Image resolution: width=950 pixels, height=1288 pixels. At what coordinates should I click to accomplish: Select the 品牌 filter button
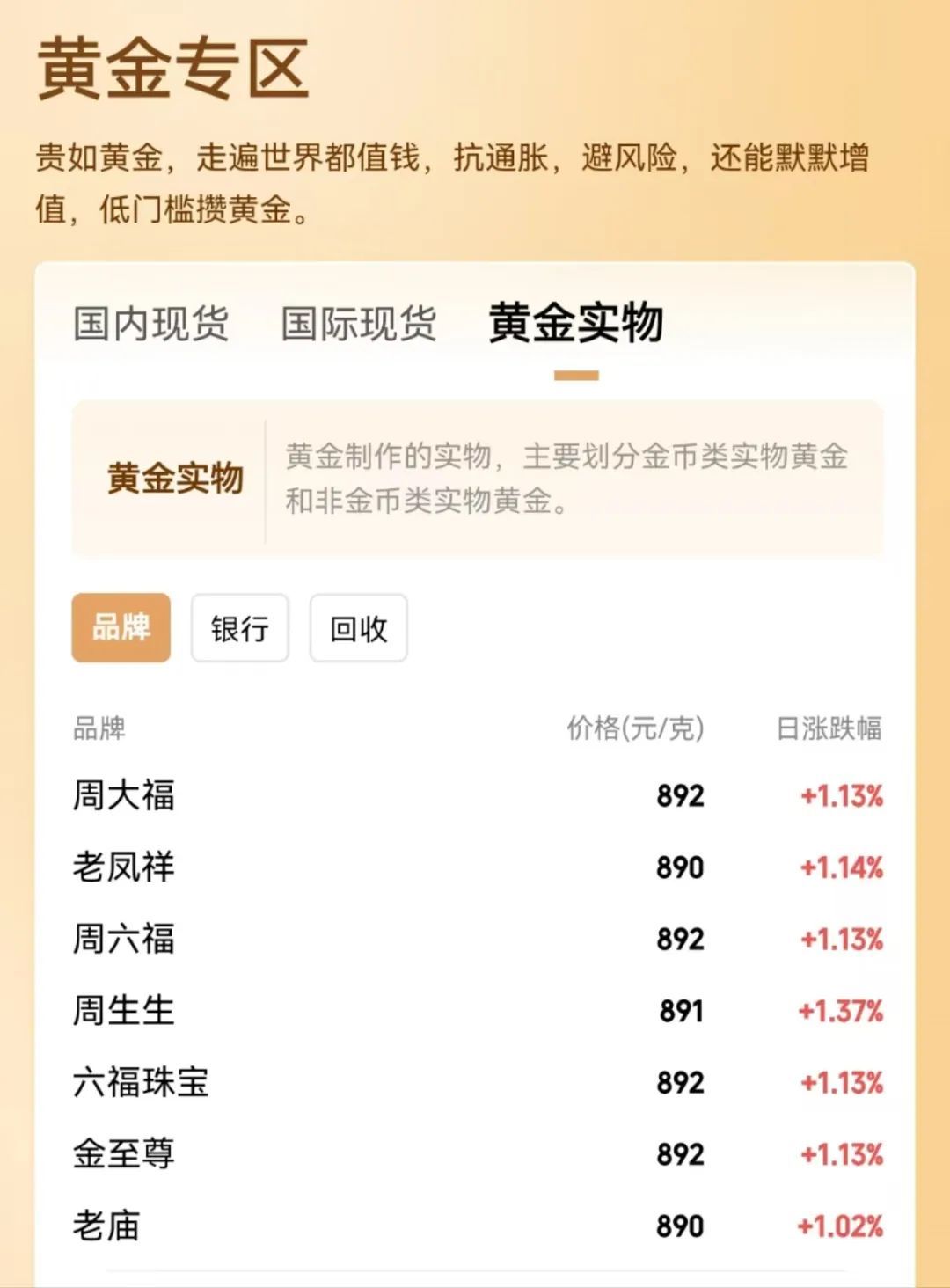pyautogui.click(x=121, y=628)
